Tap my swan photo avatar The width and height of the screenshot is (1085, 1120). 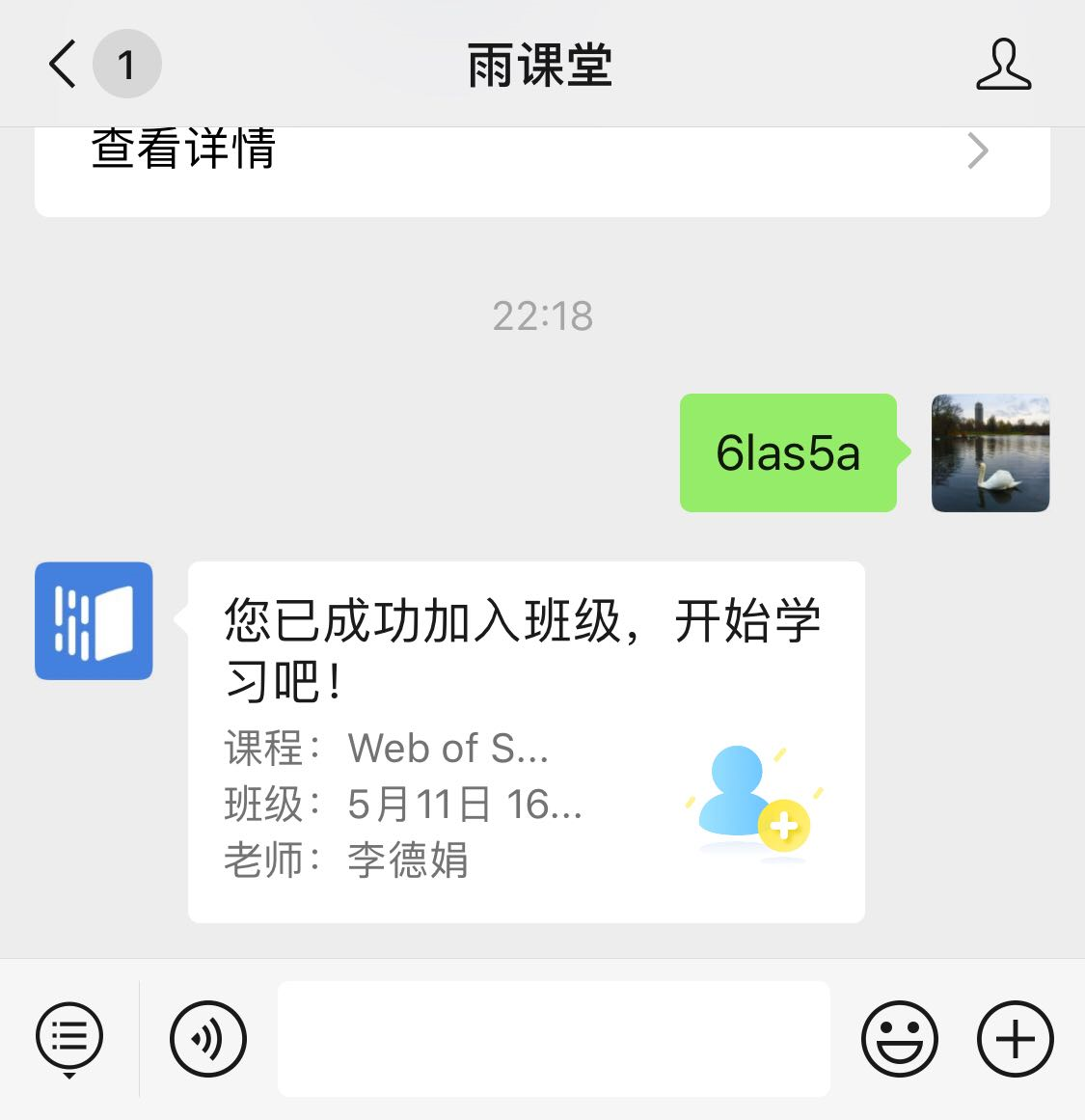click(990, 452)
